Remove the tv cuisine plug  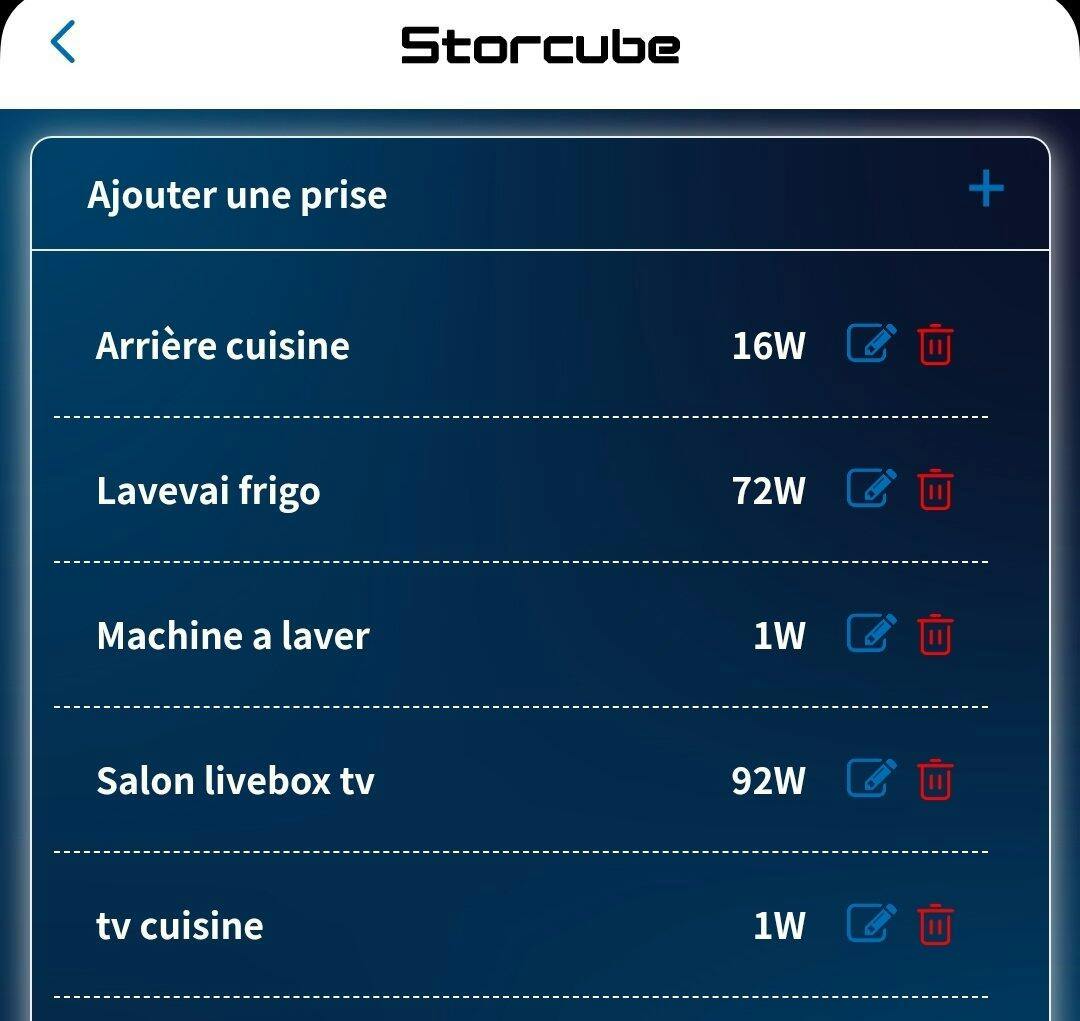pyautogui.click(x=935, y=925)
